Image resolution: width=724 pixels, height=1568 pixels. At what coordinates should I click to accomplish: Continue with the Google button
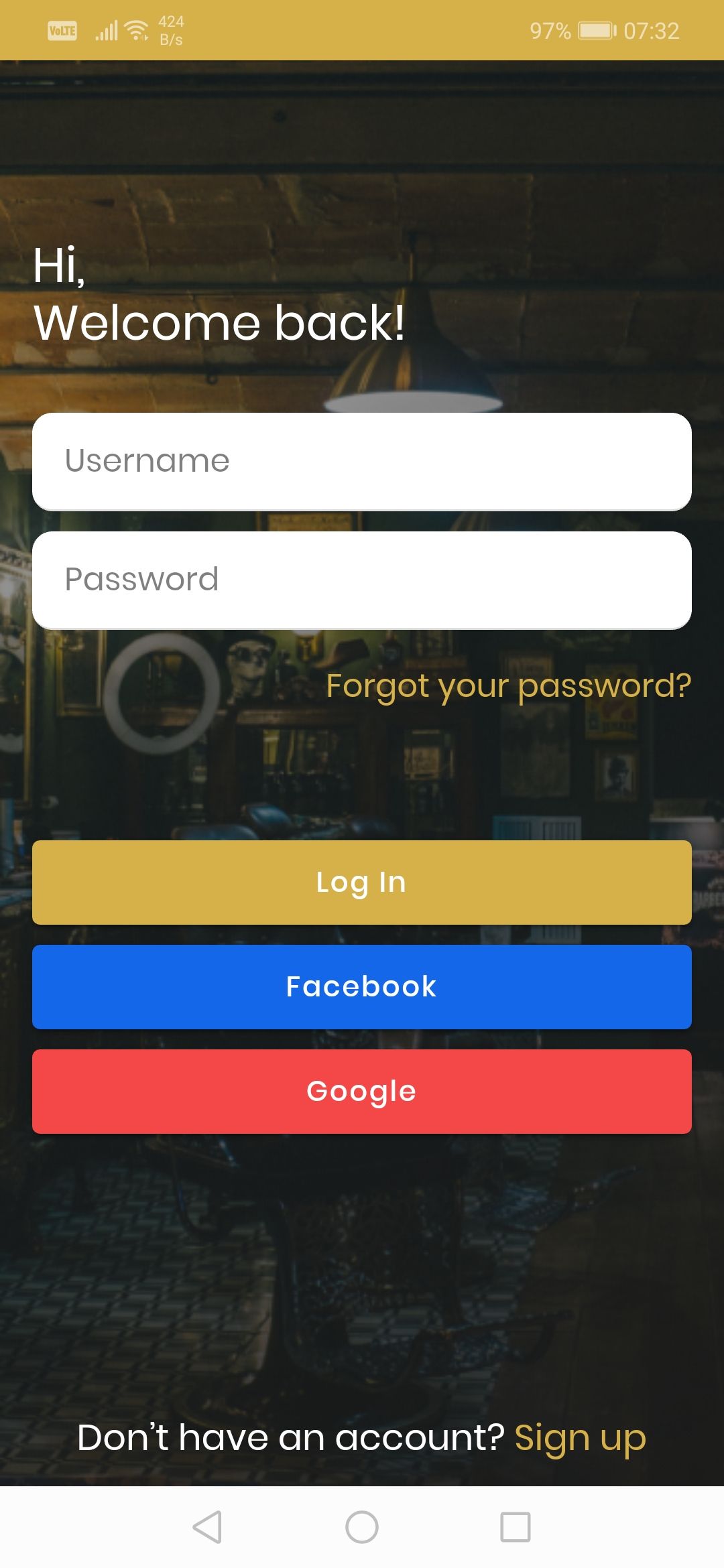click(x=362, y=1092)
